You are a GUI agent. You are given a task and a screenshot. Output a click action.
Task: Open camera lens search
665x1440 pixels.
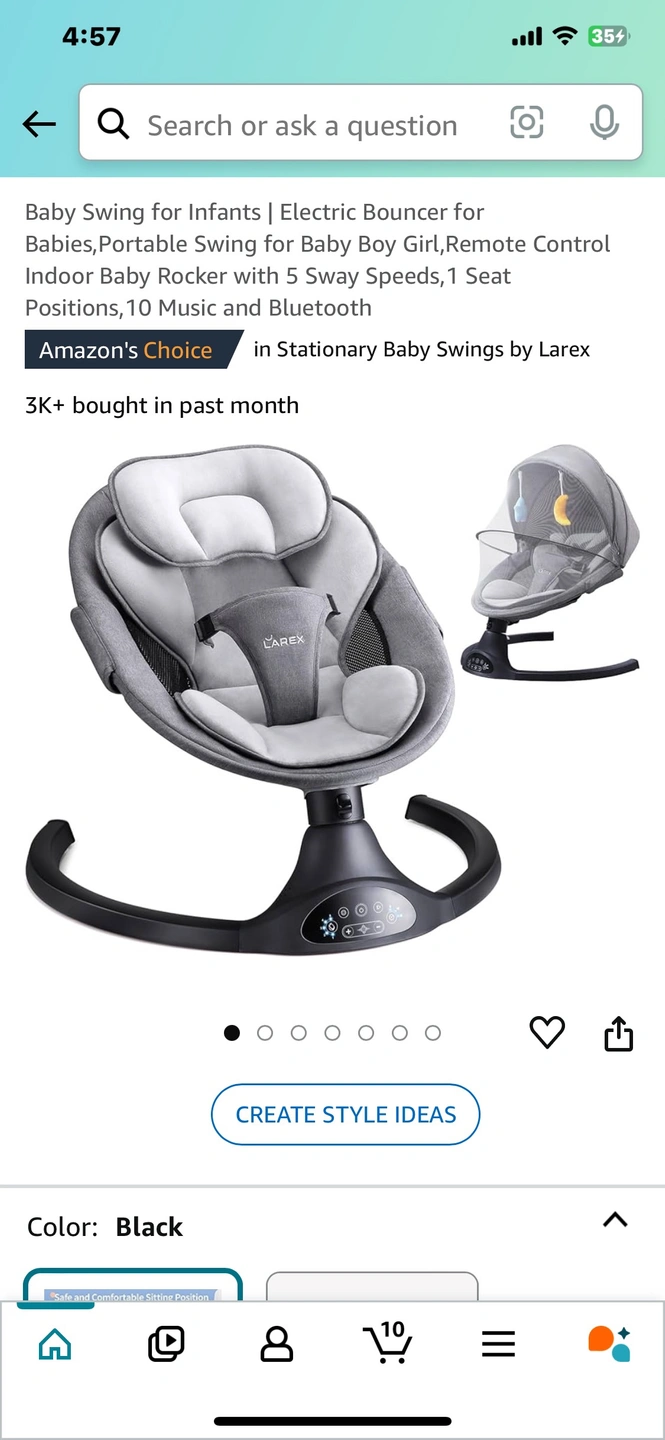point(527,123)
